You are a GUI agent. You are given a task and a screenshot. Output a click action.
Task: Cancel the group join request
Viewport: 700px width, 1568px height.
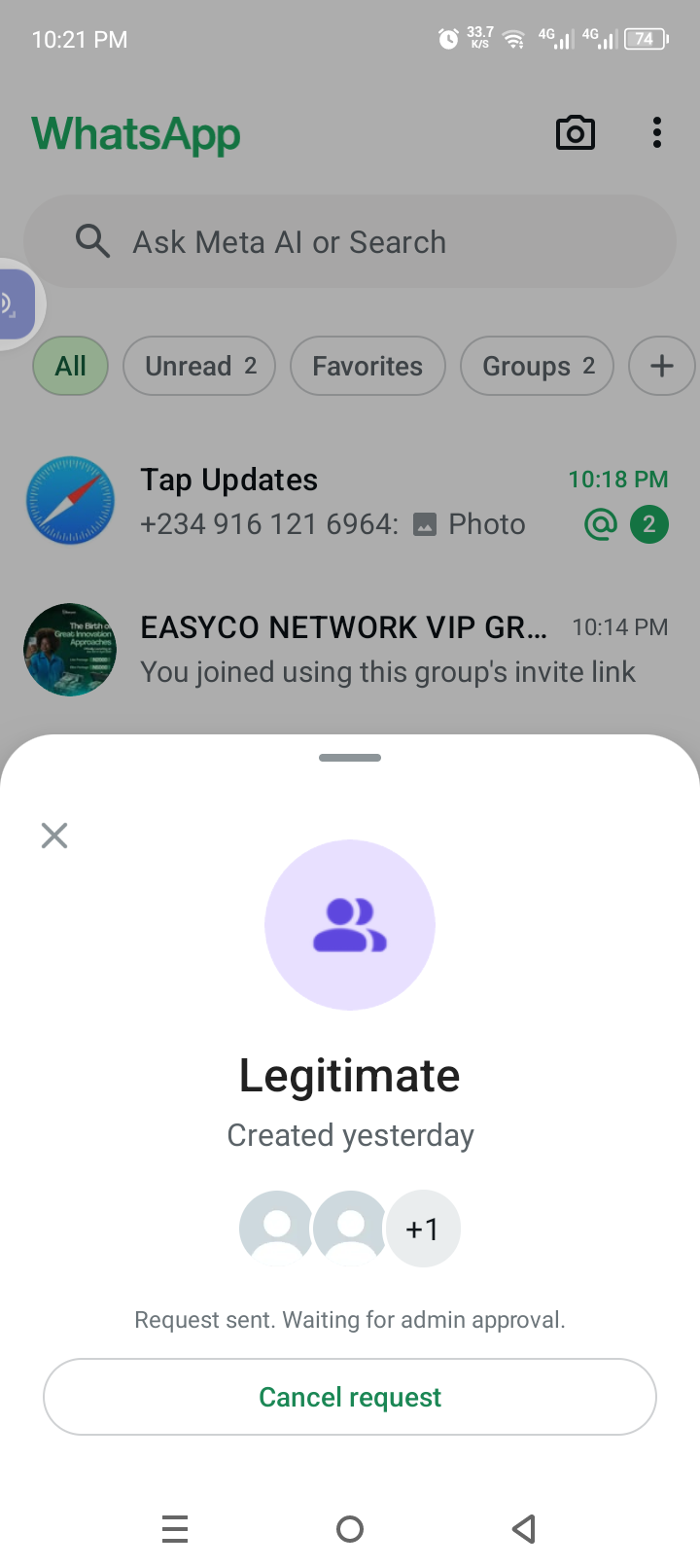click(350, 1397)
